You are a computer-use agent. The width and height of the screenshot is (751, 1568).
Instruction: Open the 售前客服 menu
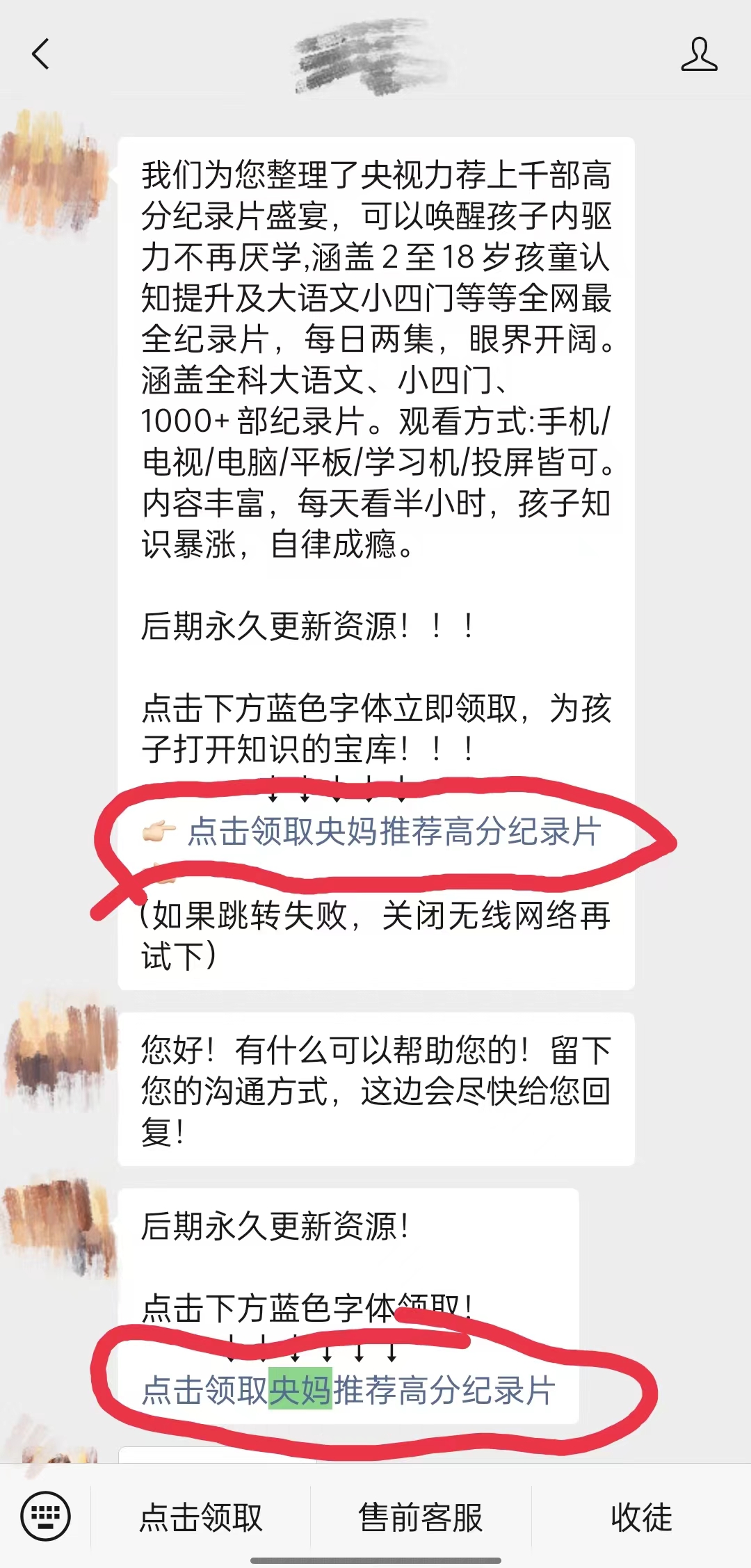pyautogui.click(x=421, y=1517)
